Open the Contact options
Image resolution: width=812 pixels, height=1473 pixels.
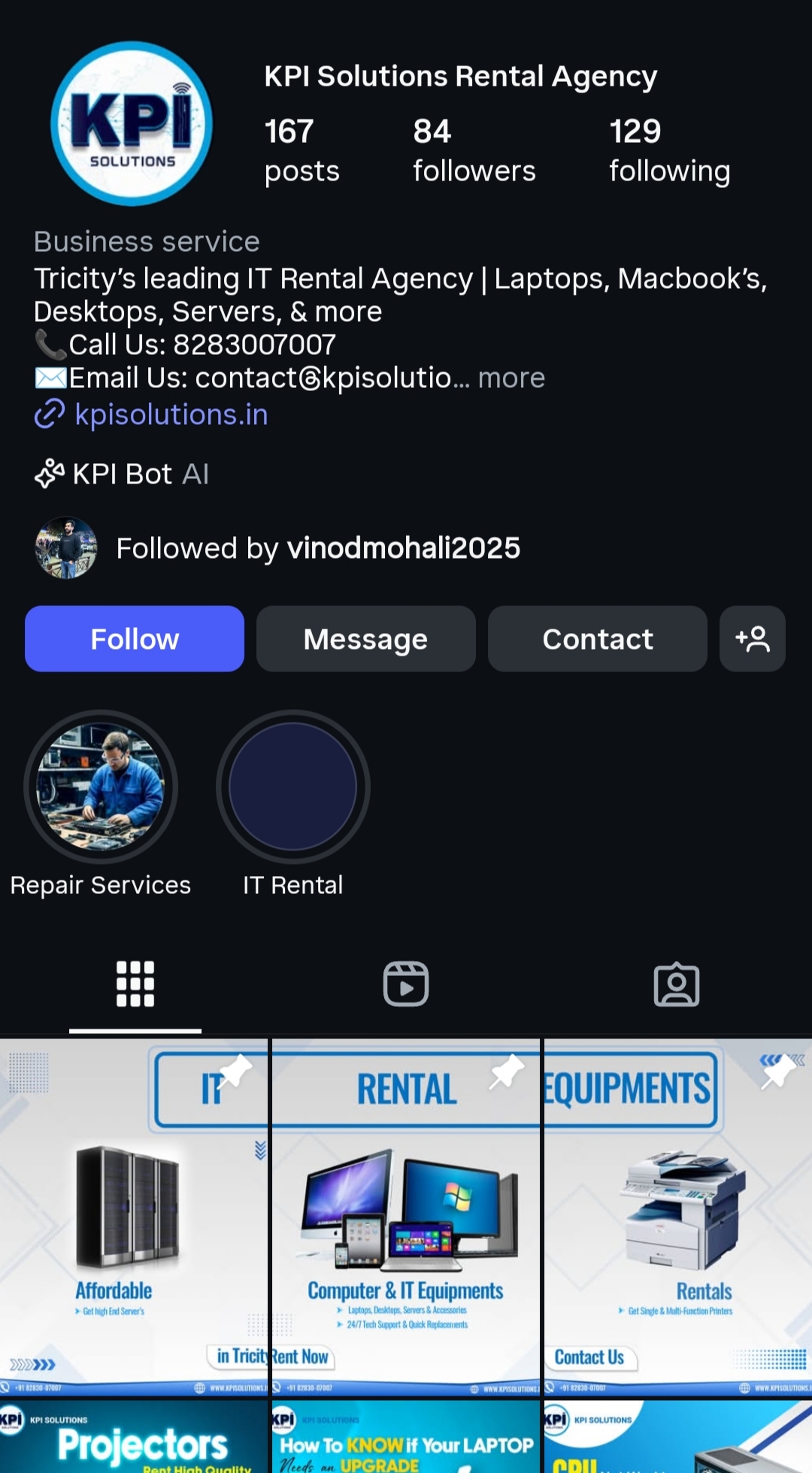[x=597, y=639]
